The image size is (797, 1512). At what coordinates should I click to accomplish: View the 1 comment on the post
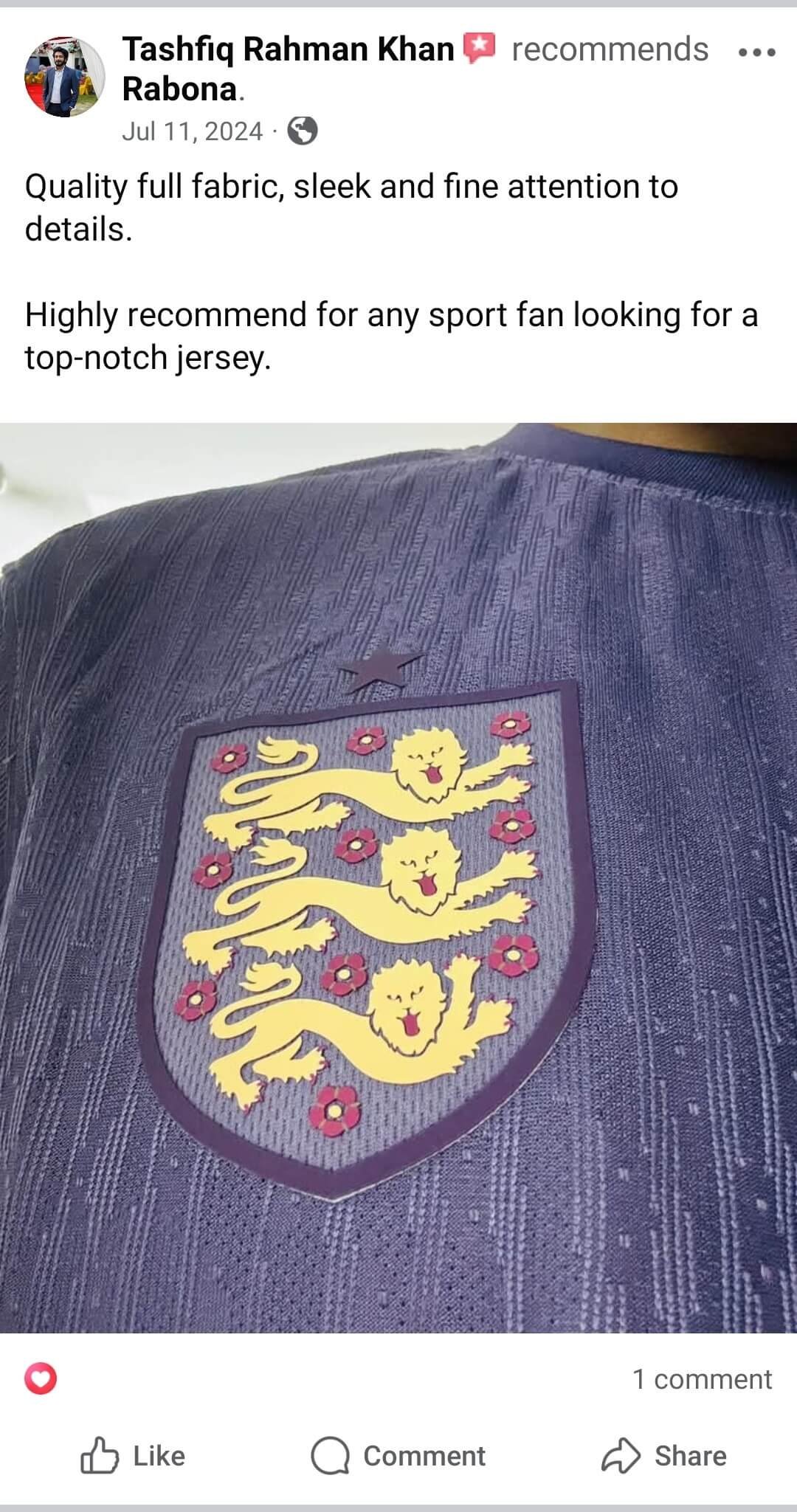701,1378
